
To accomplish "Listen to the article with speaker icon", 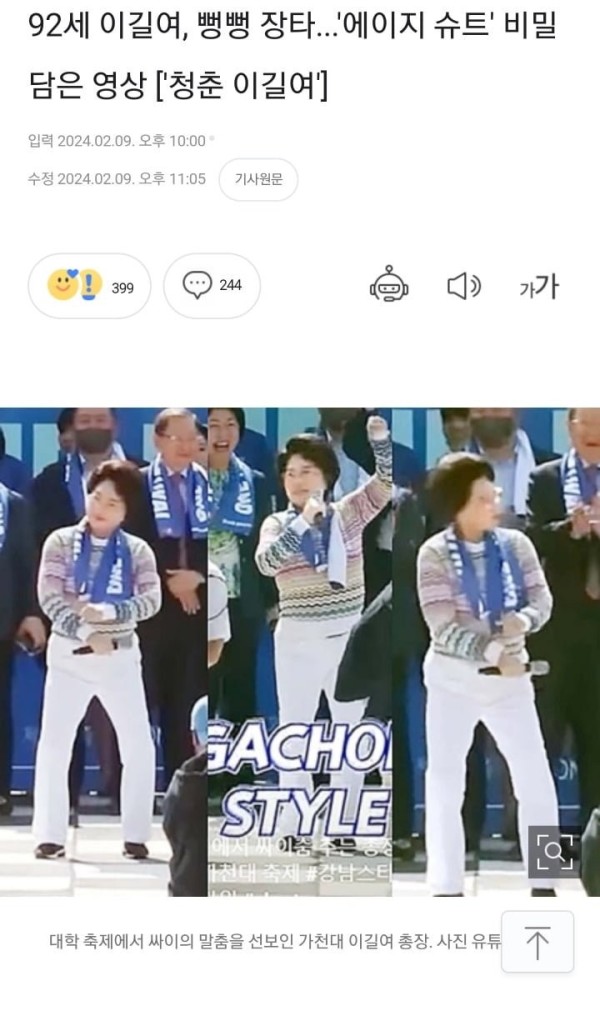I will 463,286.
